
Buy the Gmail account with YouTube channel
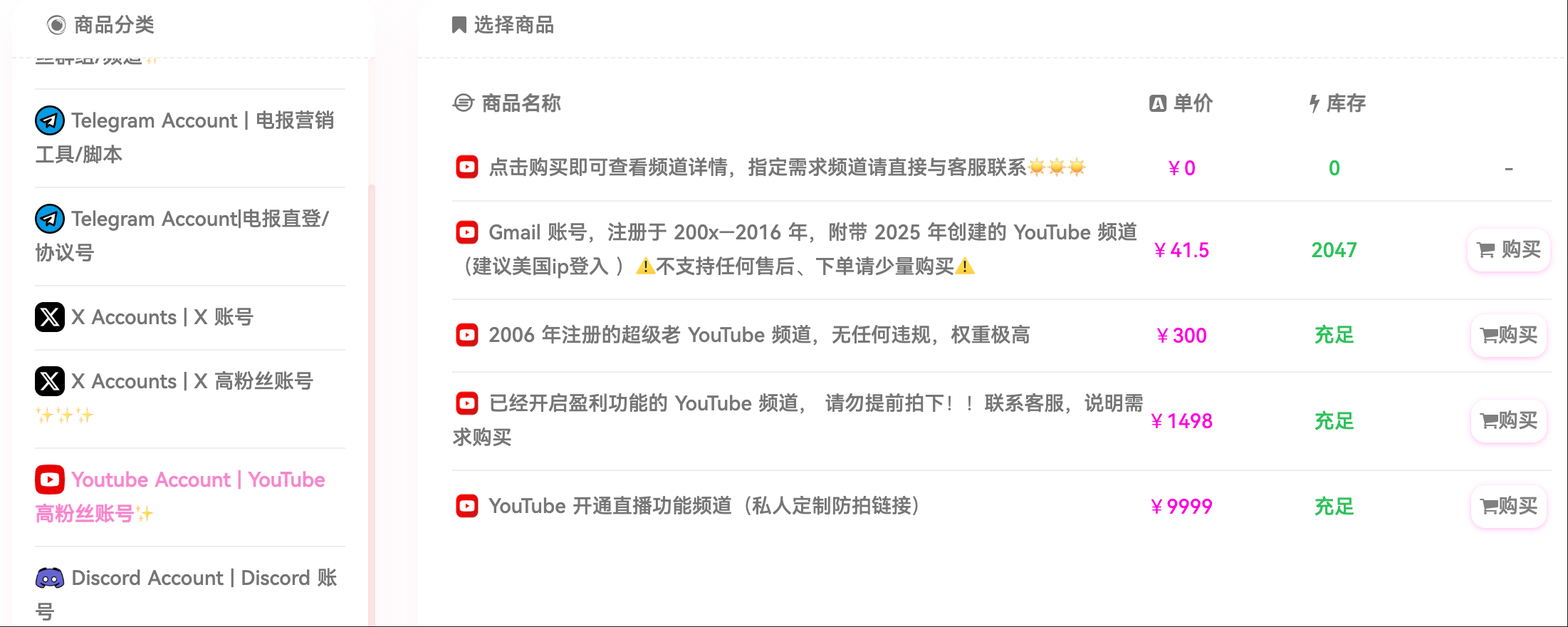click(x=1508, y=250)
